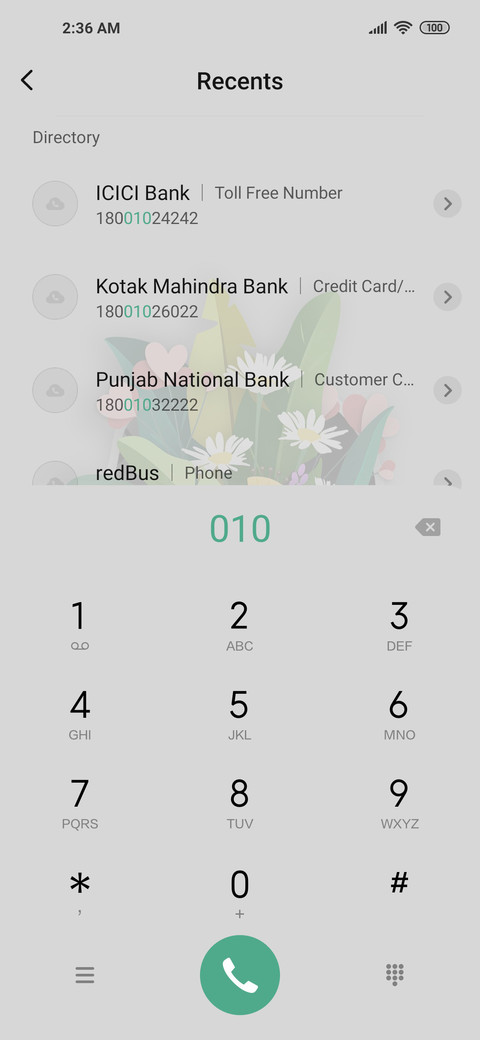
Task: Enter digit 2 on the dial pad
Action: tap(239, 625)
